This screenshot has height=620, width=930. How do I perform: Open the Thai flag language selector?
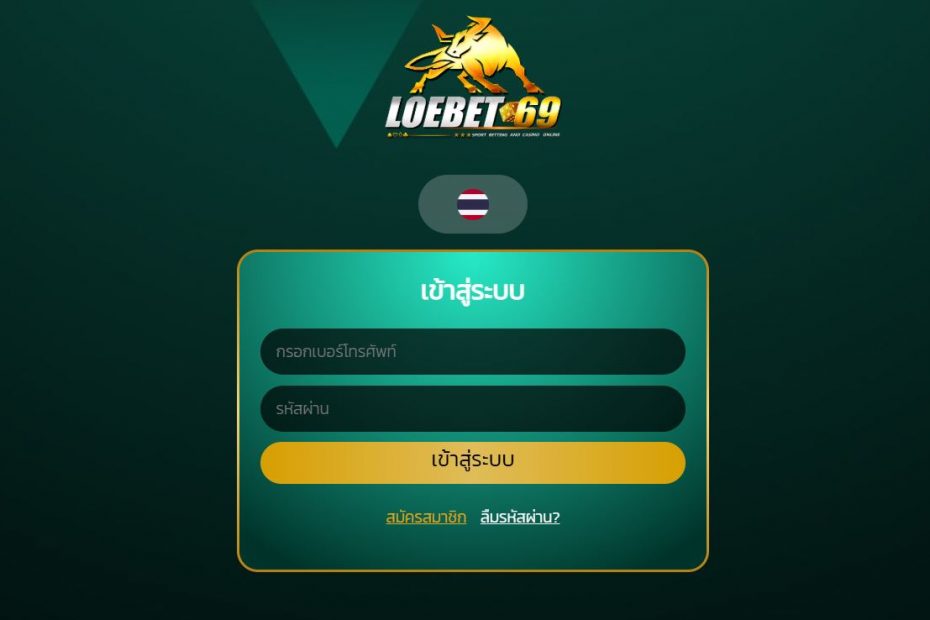(x=472, y=204)
